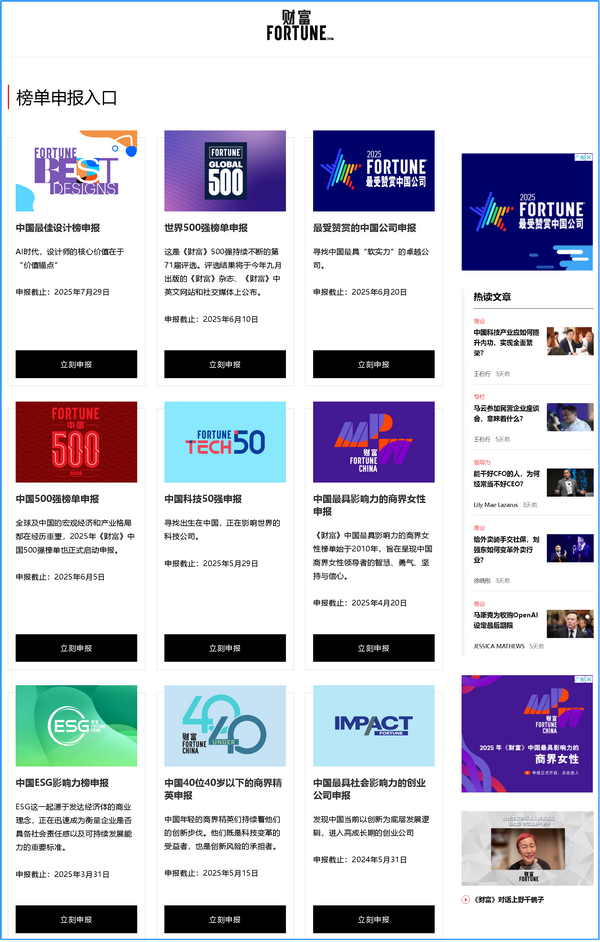
Task: Go to Fortune homepage via top logo
Action: (x=300, y=25)
